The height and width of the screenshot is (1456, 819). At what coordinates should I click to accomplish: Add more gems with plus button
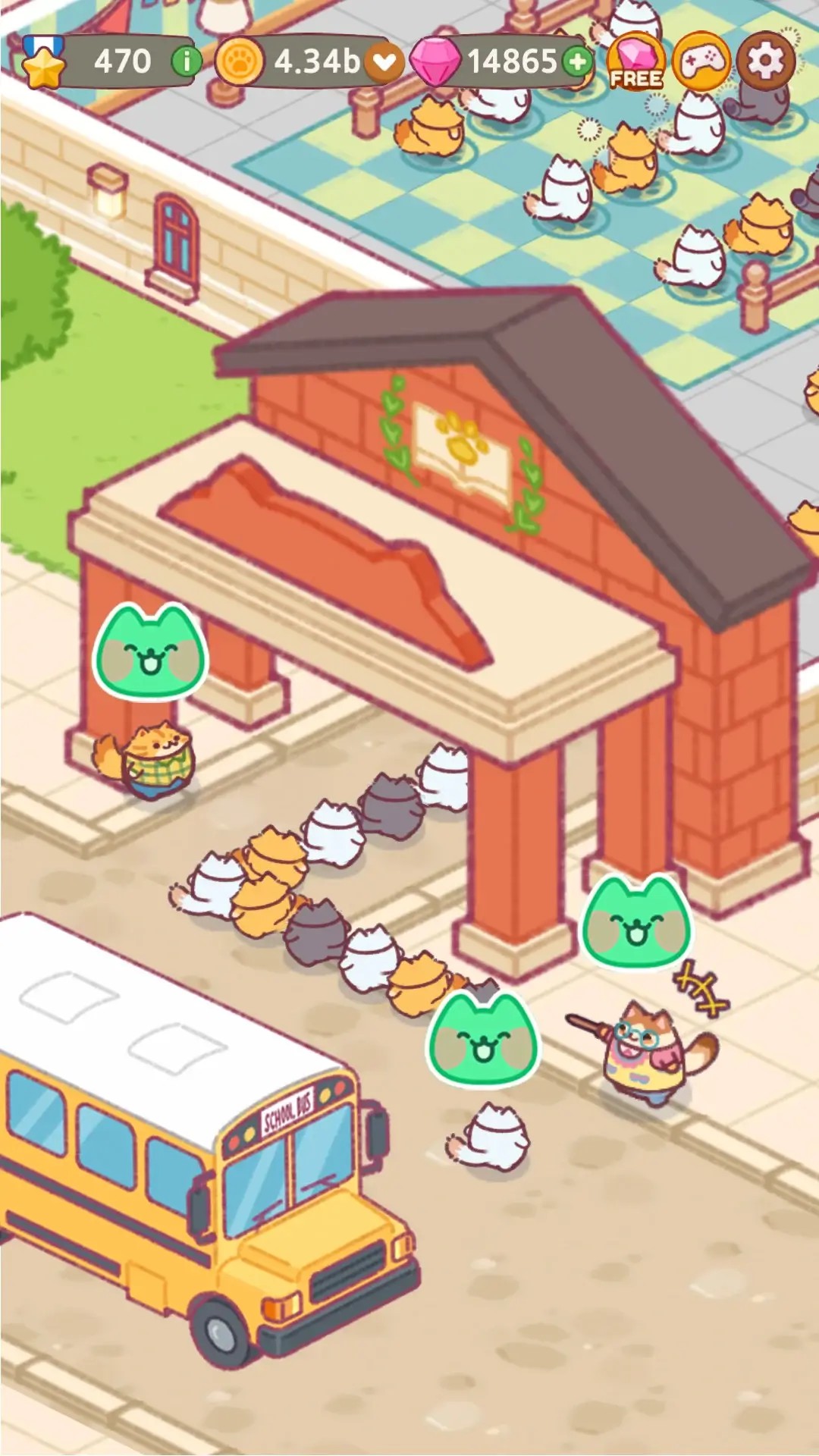pos(578,61)
